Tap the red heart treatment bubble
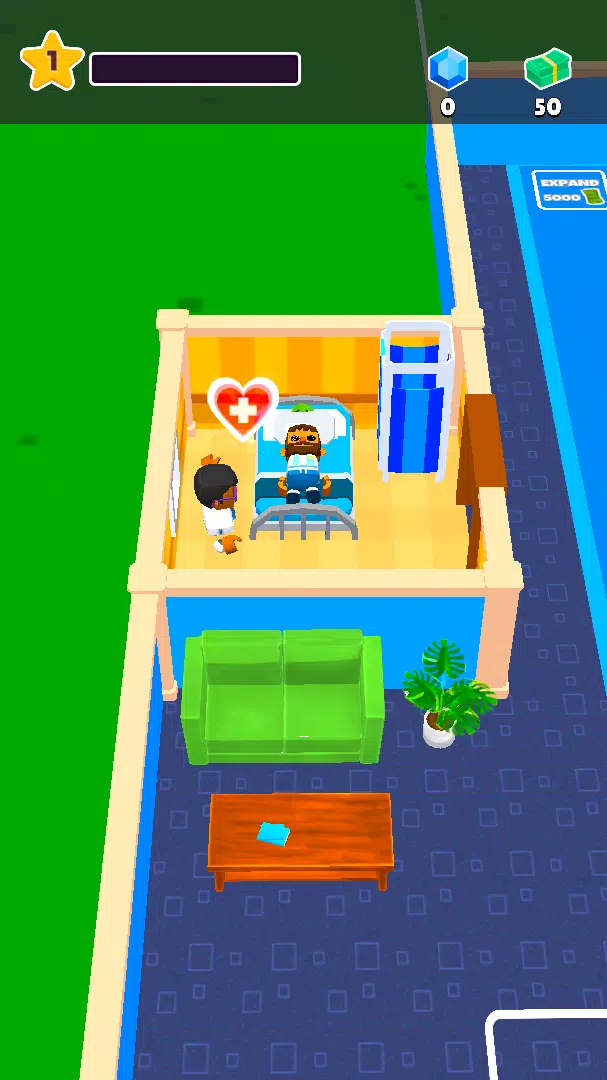Viewport: 607px width, 1080px height. [x=242, y=407]
